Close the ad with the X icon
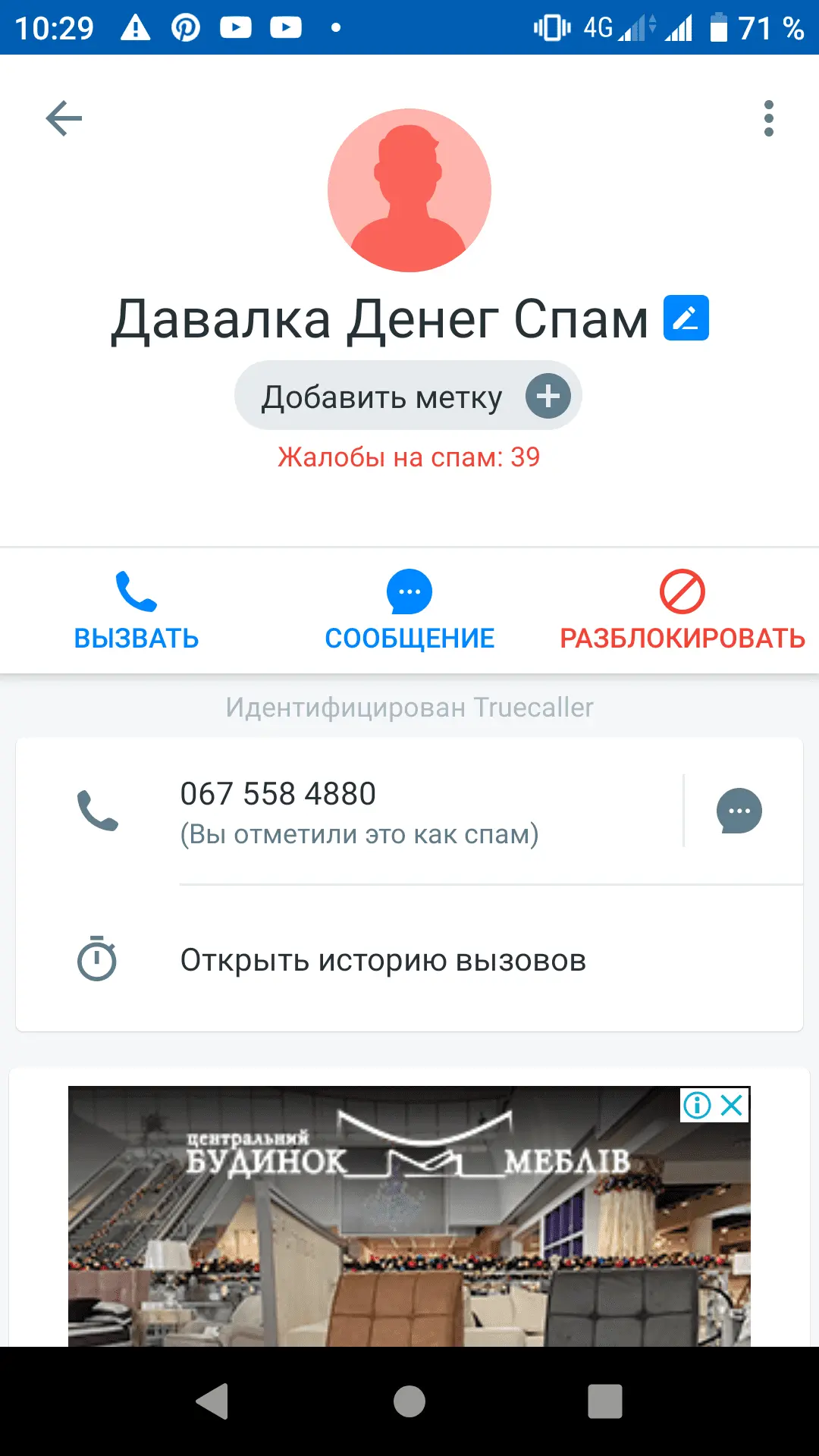Viewport: 819px width, 1456px height. pos(732,1105)
